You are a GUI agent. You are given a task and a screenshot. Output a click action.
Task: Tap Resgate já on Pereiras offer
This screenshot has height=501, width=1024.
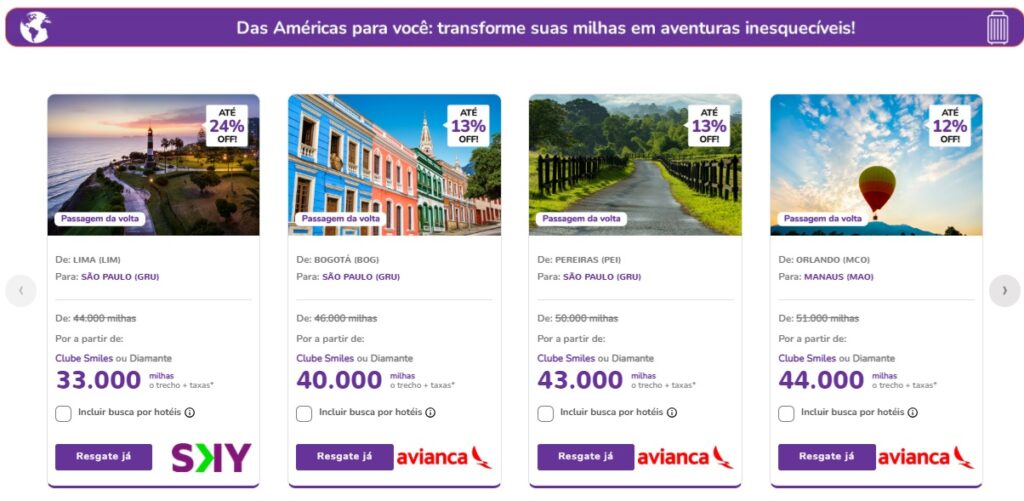585,457
